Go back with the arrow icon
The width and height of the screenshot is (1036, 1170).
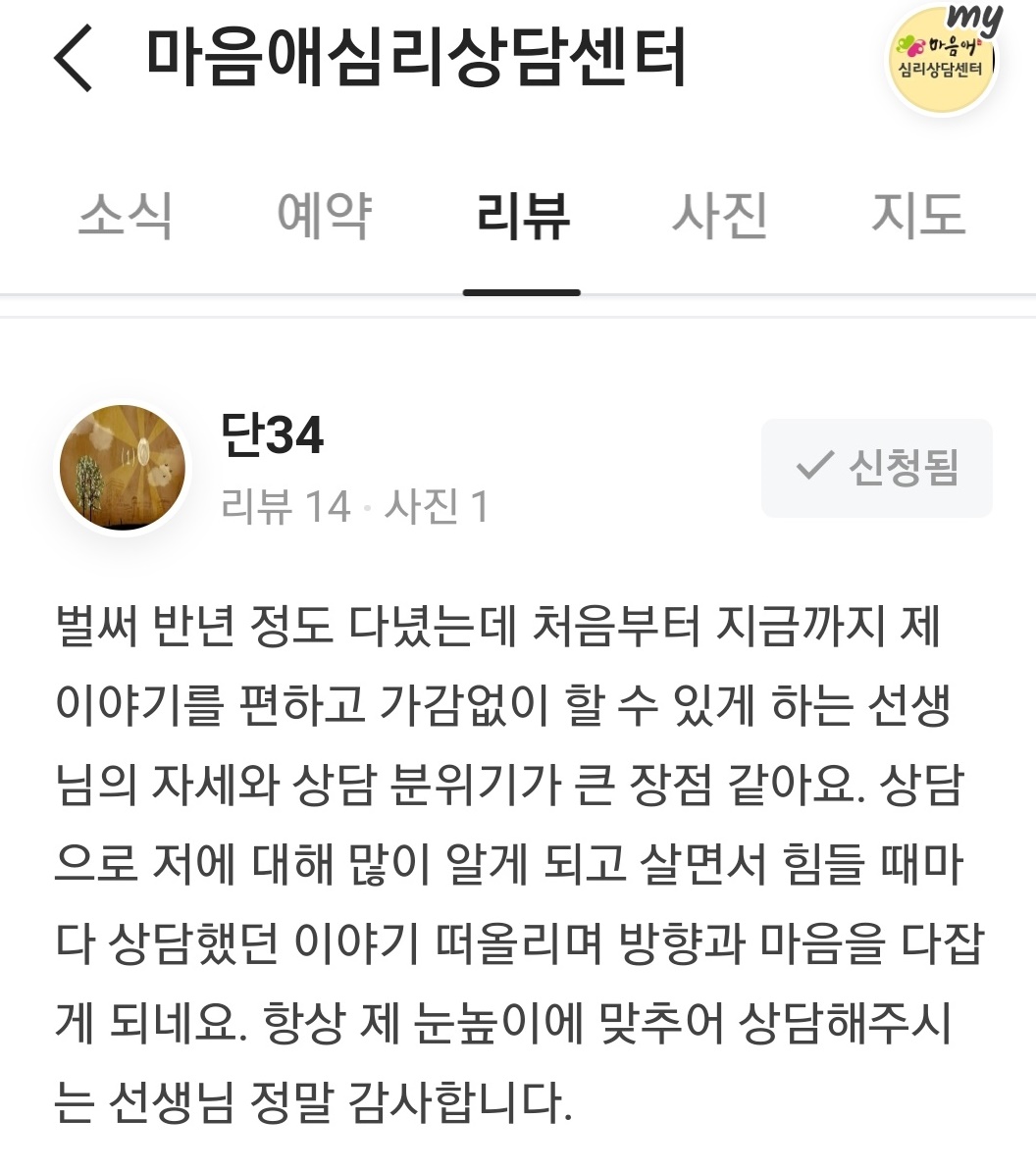tap(75, 59)
